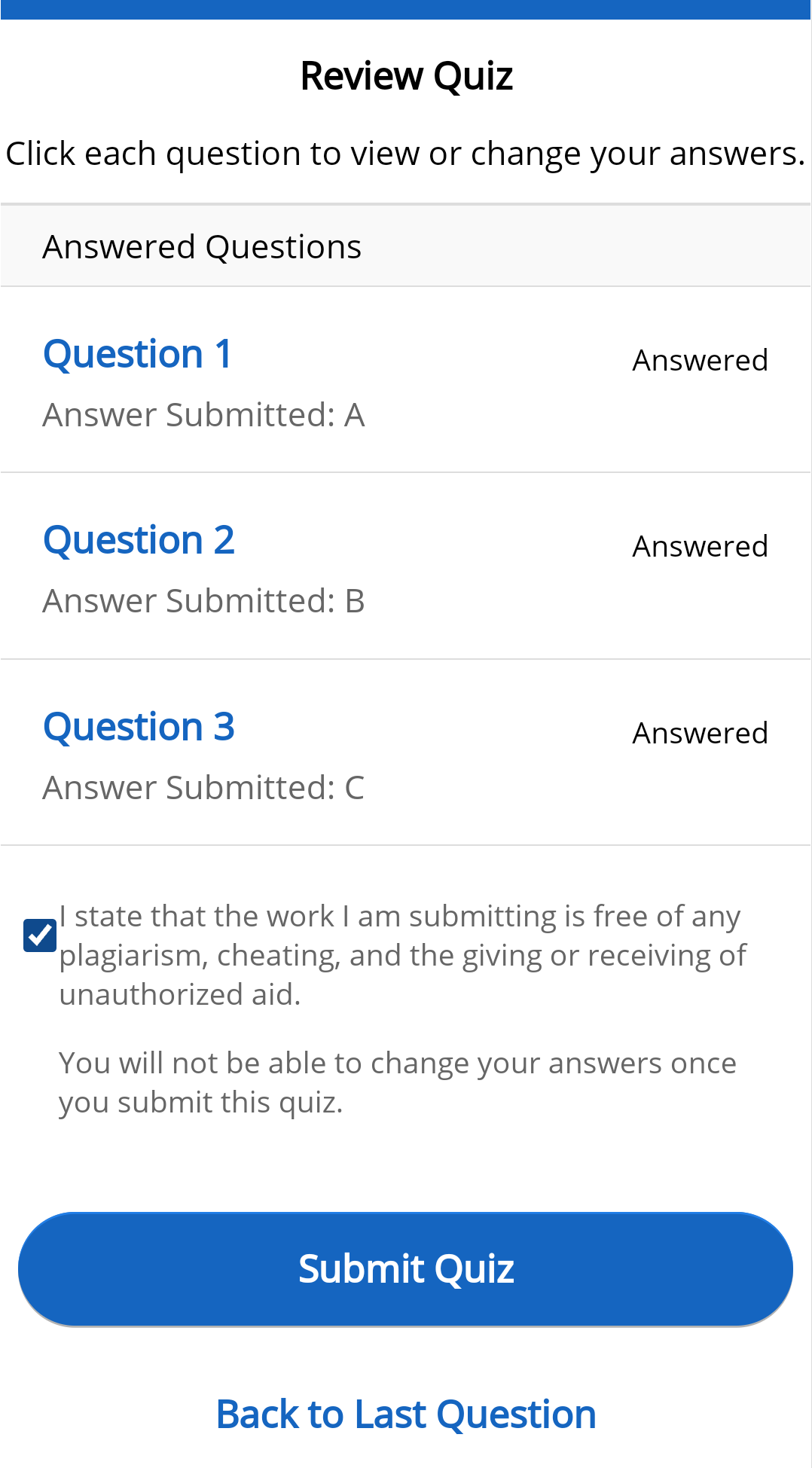Select the Answer Submitted: C text
Image resolution: width=812 pixels, height=1468 pixels.
[204, 788]
